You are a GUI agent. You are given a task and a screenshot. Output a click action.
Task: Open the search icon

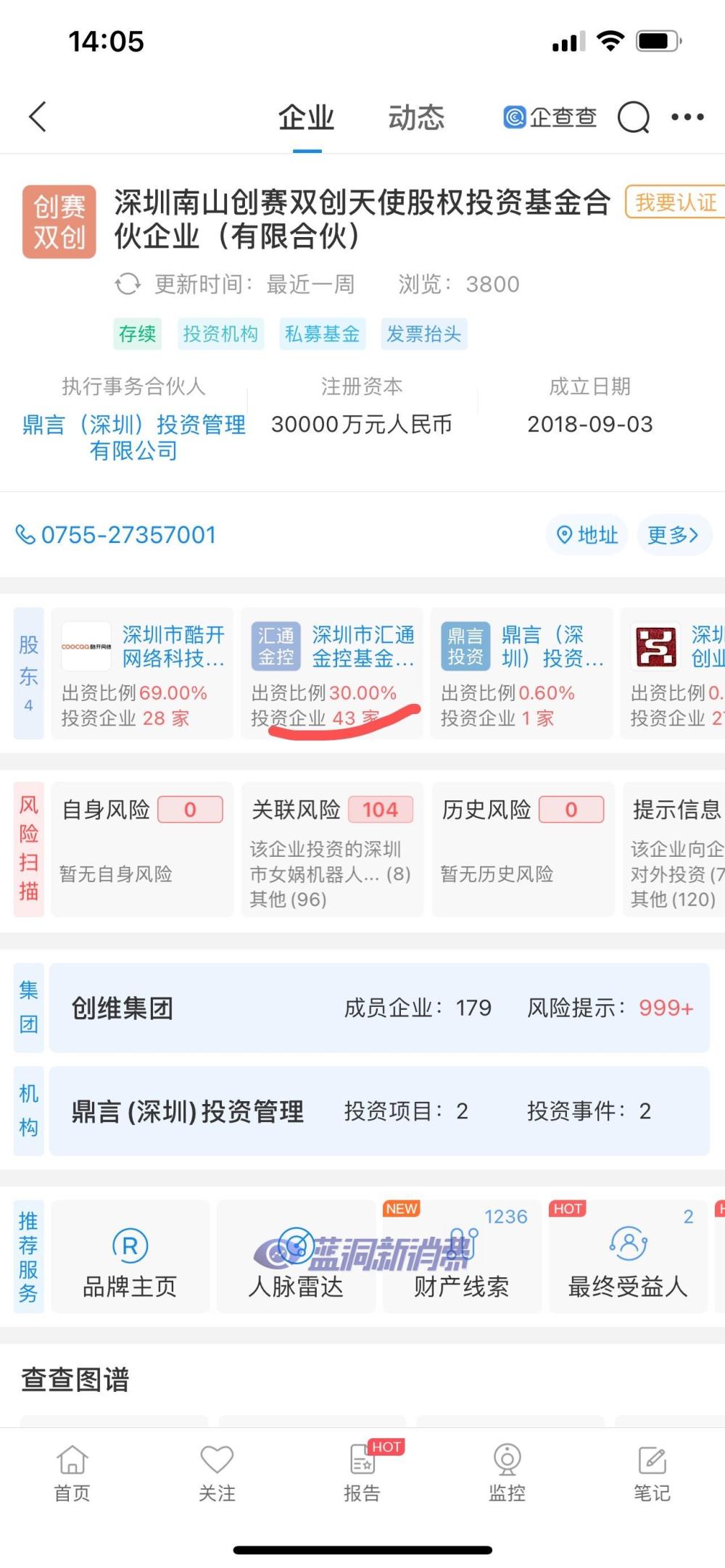pyautogui.click(x=634, y=117)
